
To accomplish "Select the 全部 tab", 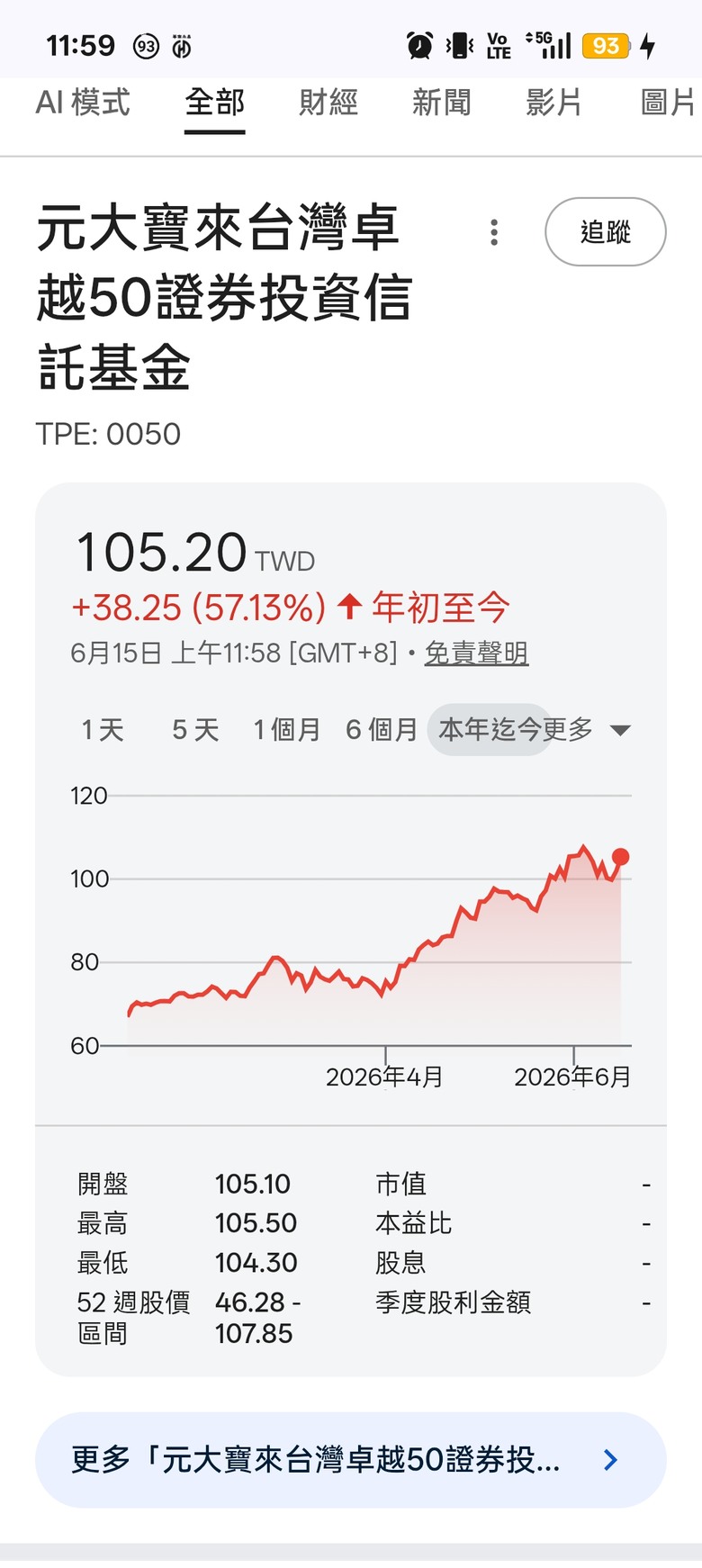I will pos(214,103).
